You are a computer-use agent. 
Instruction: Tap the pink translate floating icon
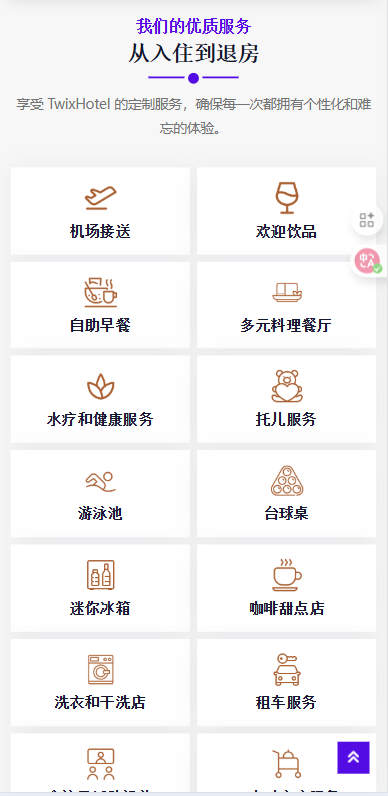368,260
